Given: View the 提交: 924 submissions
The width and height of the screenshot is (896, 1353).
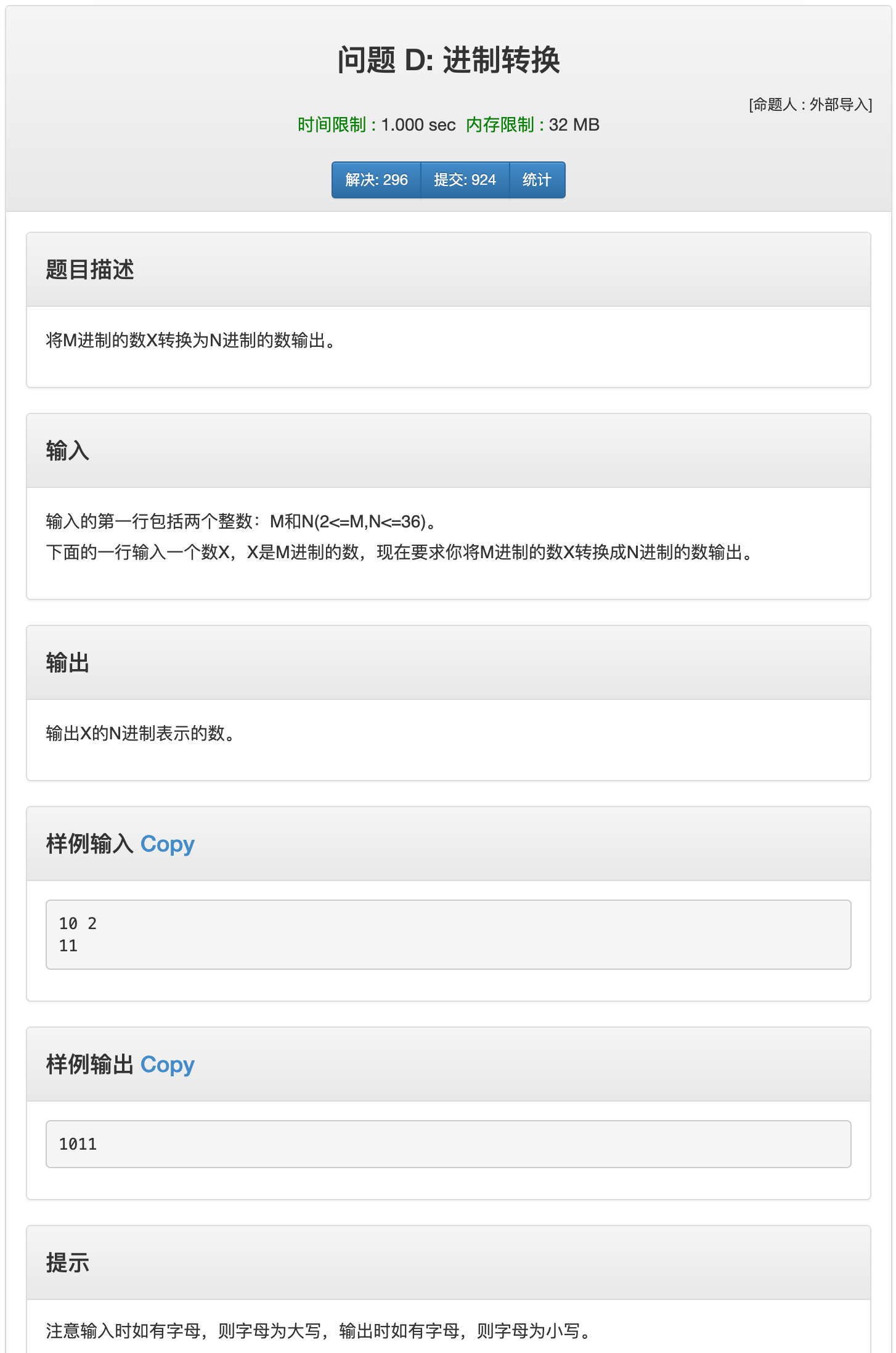Looking at the screenshot, I should point(465,180).
